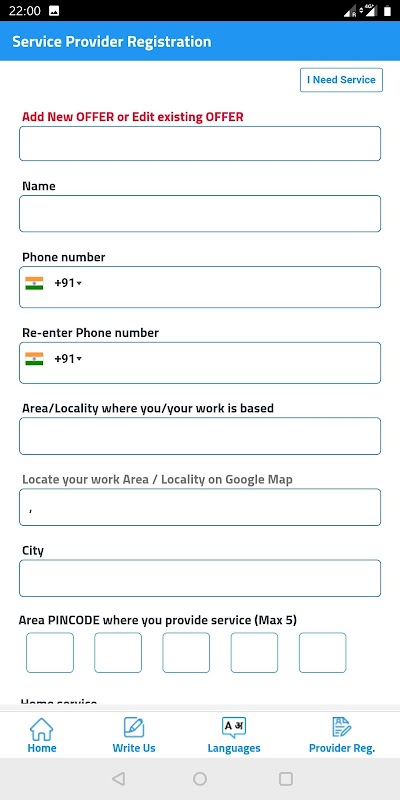This screenshot has width=400, height=800.
Task: Tap the first Area PINCODE box
Action: (x=50, y=653)
